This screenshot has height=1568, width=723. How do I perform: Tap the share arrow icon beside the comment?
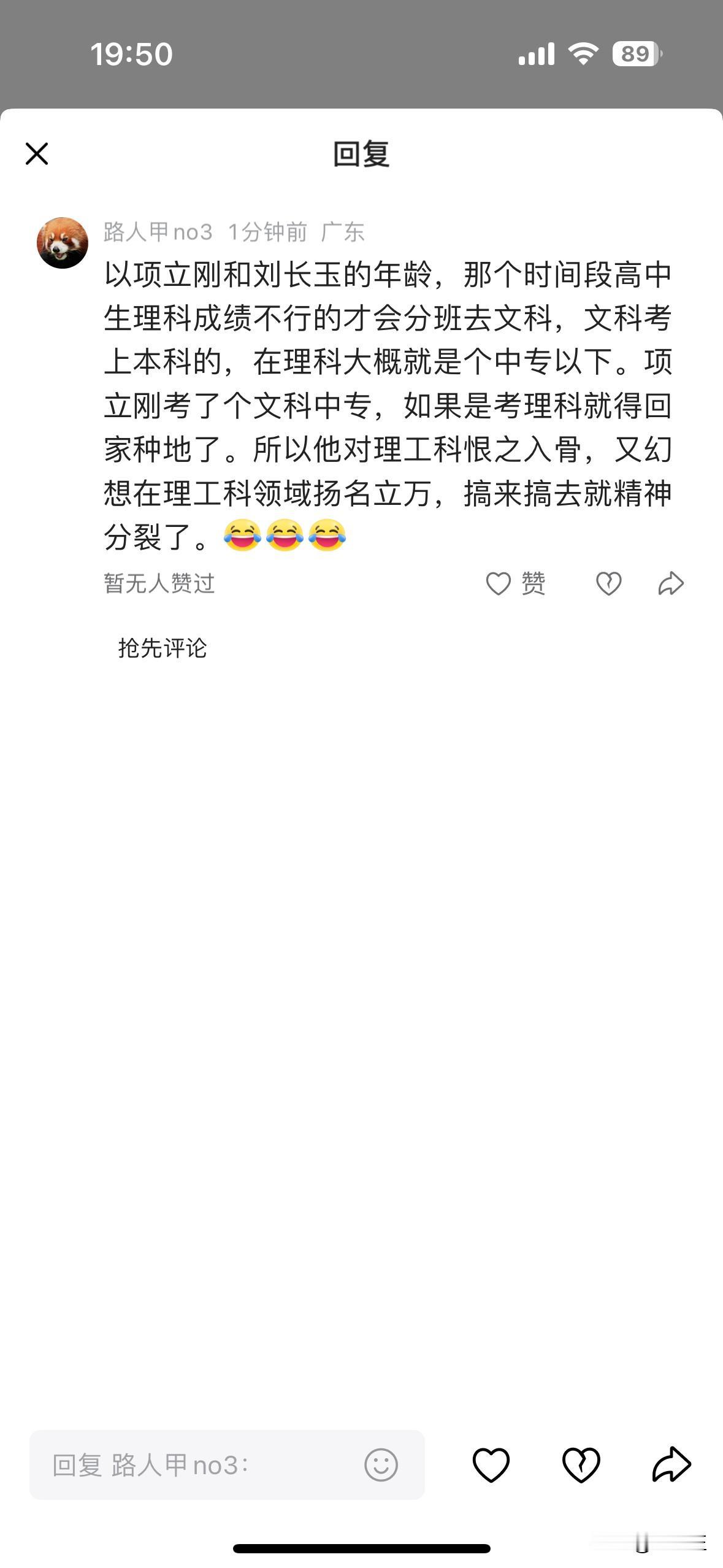[671, 584]
